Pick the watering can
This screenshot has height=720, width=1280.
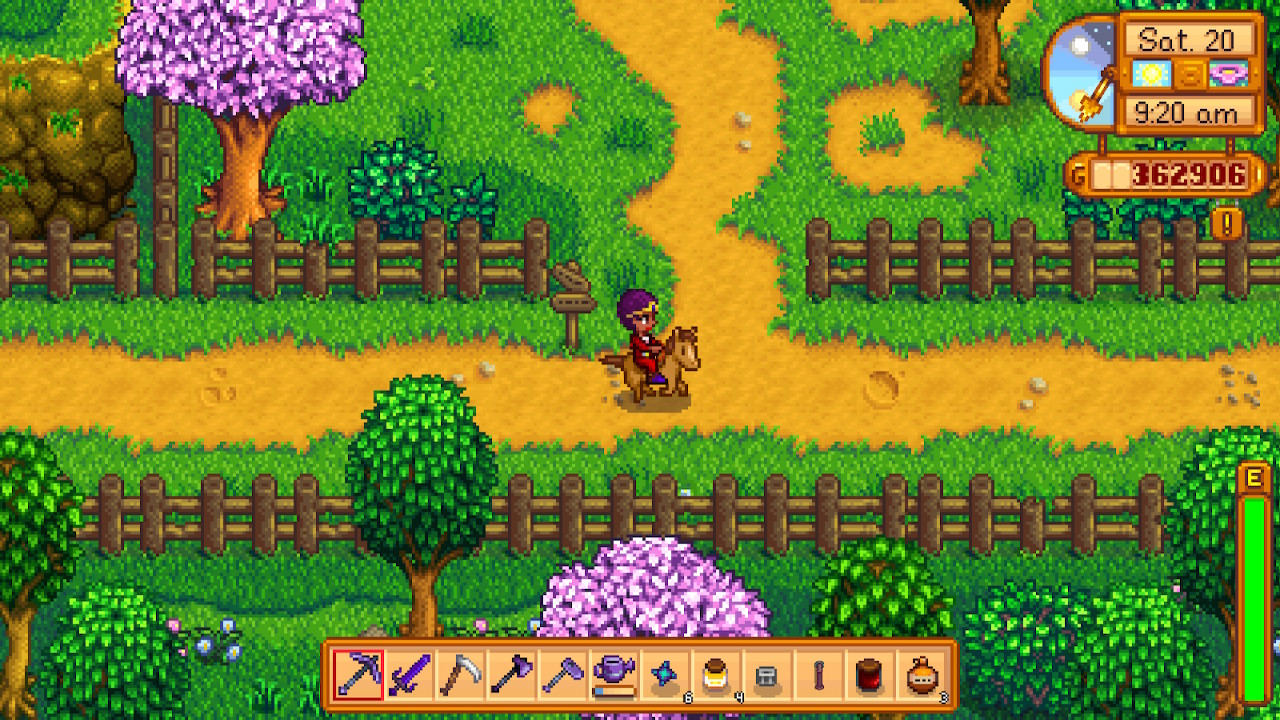pos(613,676)
